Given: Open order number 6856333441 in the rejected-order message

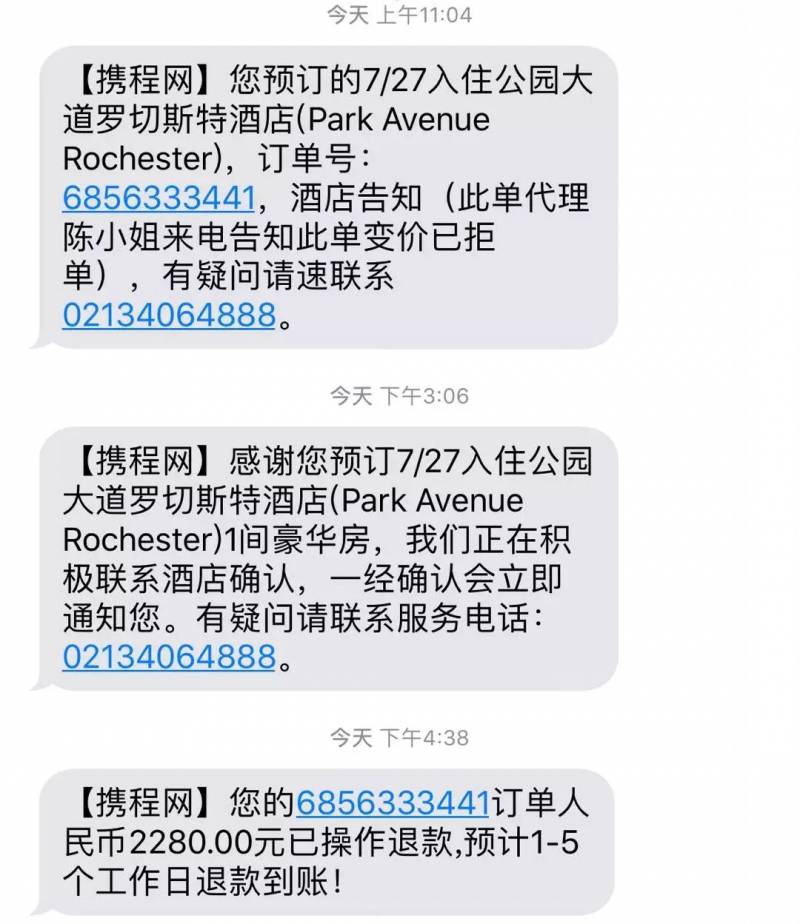Looking at the screenshot, I should tap(159, 198).
